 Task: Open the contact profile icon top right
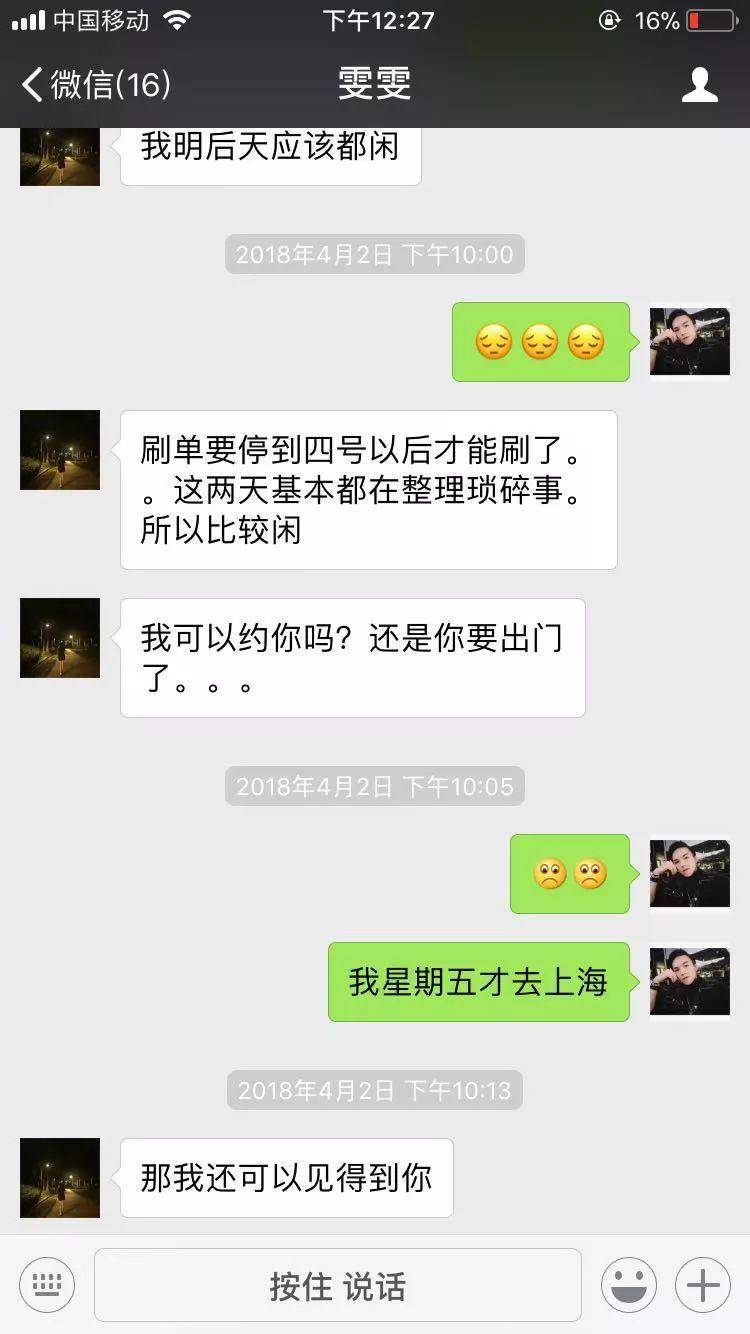point(701,84)
